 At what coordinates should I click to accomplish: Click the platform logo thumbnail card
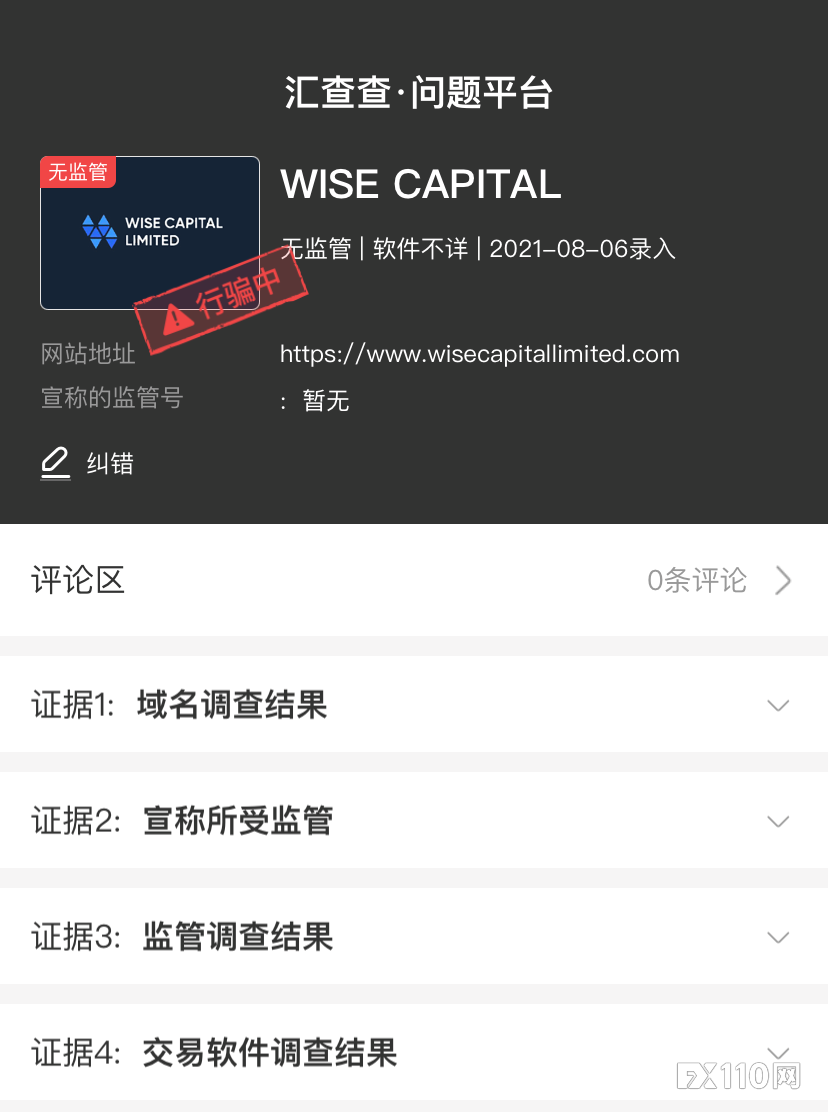149,232
